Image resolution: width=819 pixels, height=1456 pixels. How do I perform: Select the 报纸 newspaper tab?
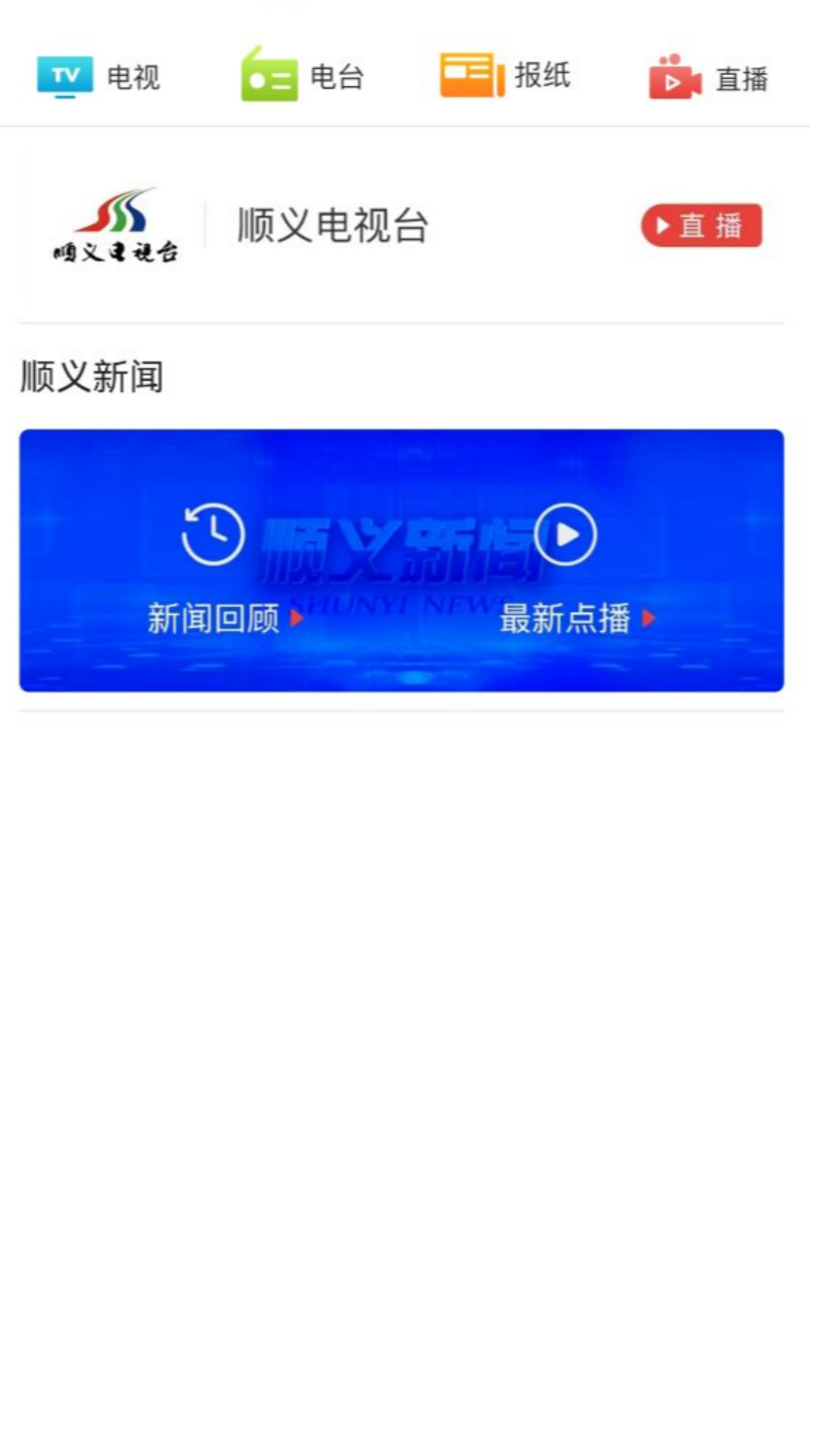(x=505, y=76)
